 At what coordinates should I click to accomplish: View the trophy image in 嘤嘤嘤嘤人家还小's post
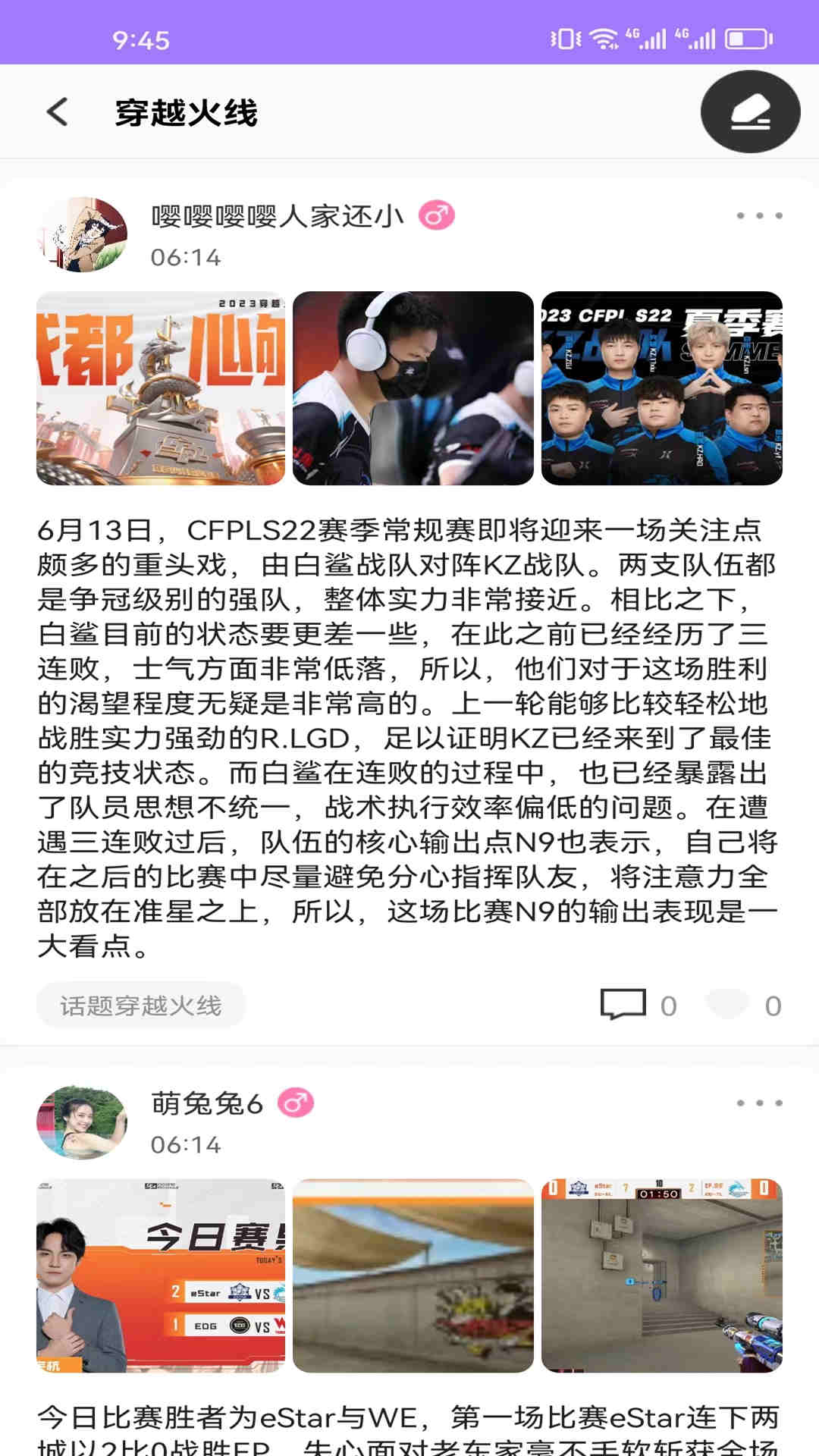161,388
